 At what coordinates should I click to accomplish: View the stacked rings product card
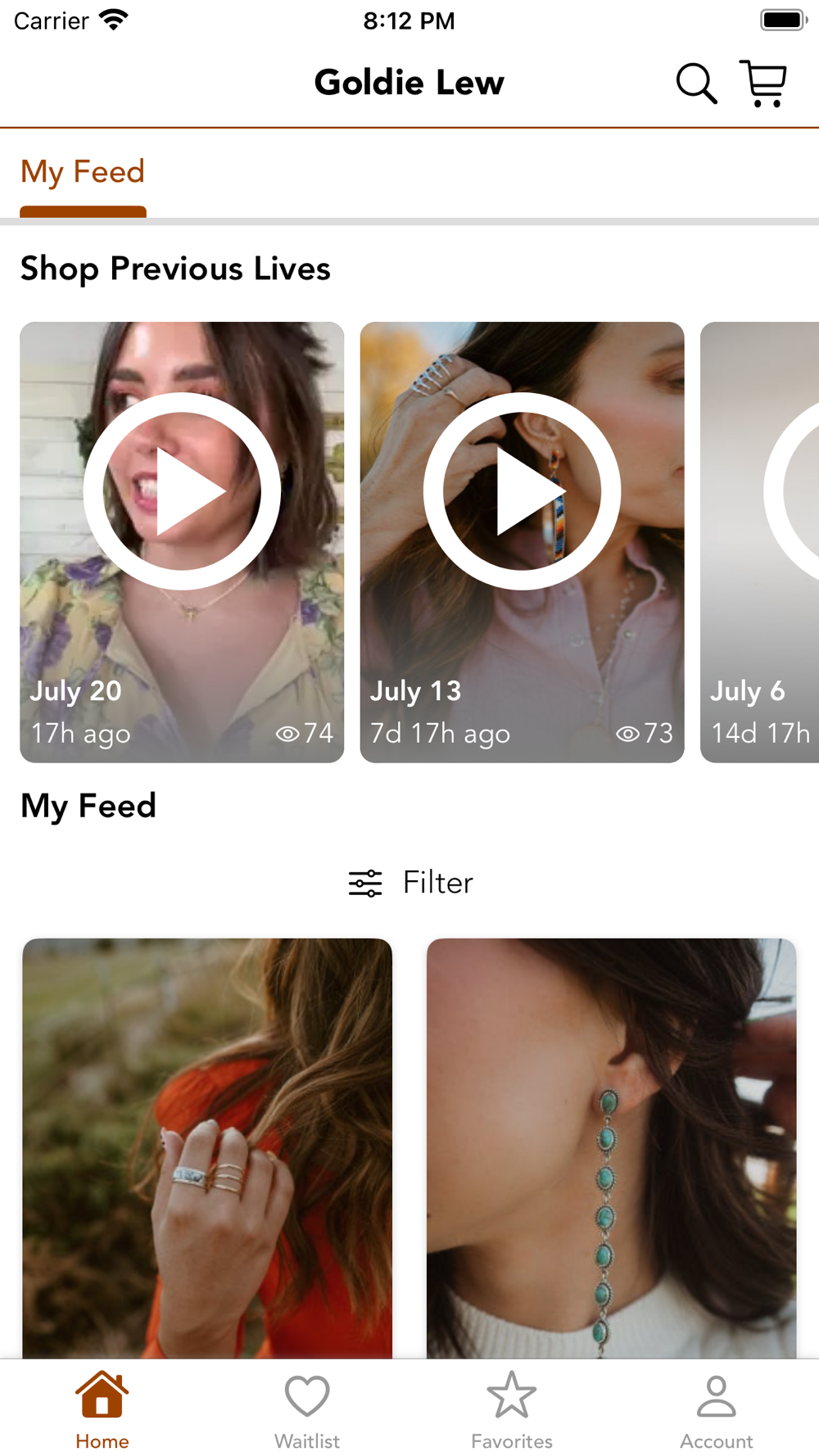(x=207, y=1146)
